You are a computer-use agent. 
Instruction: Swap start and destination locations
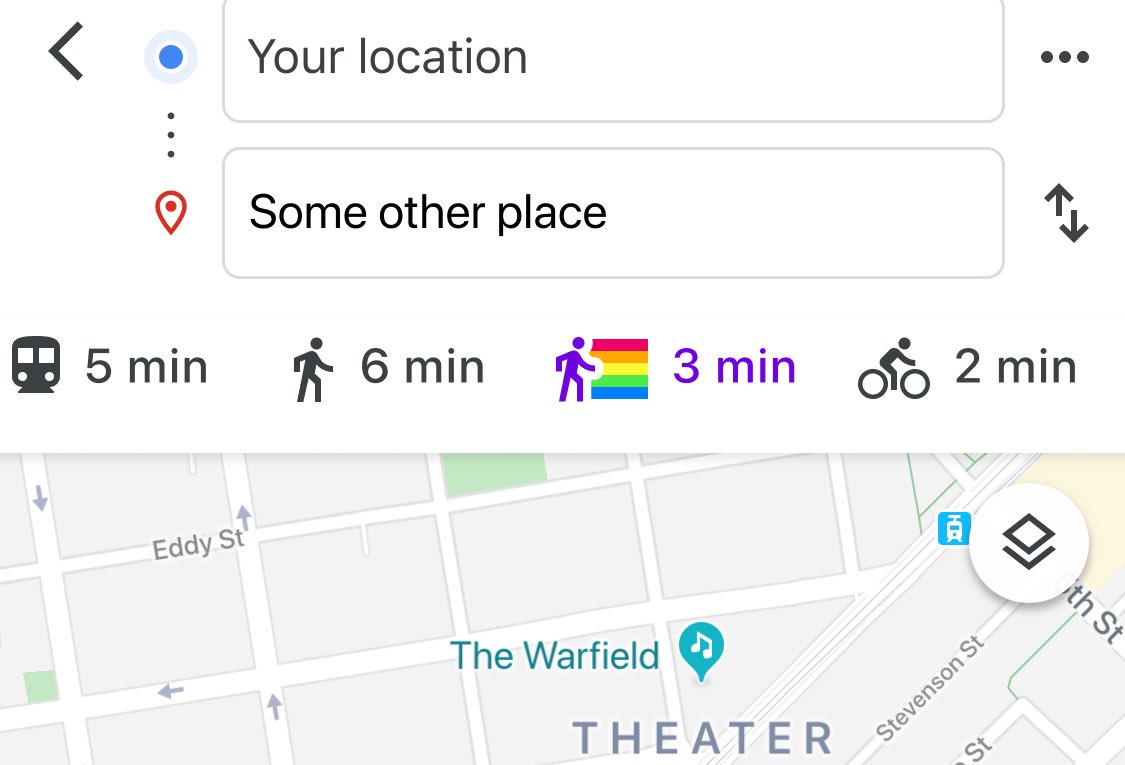coord(1066,213)
